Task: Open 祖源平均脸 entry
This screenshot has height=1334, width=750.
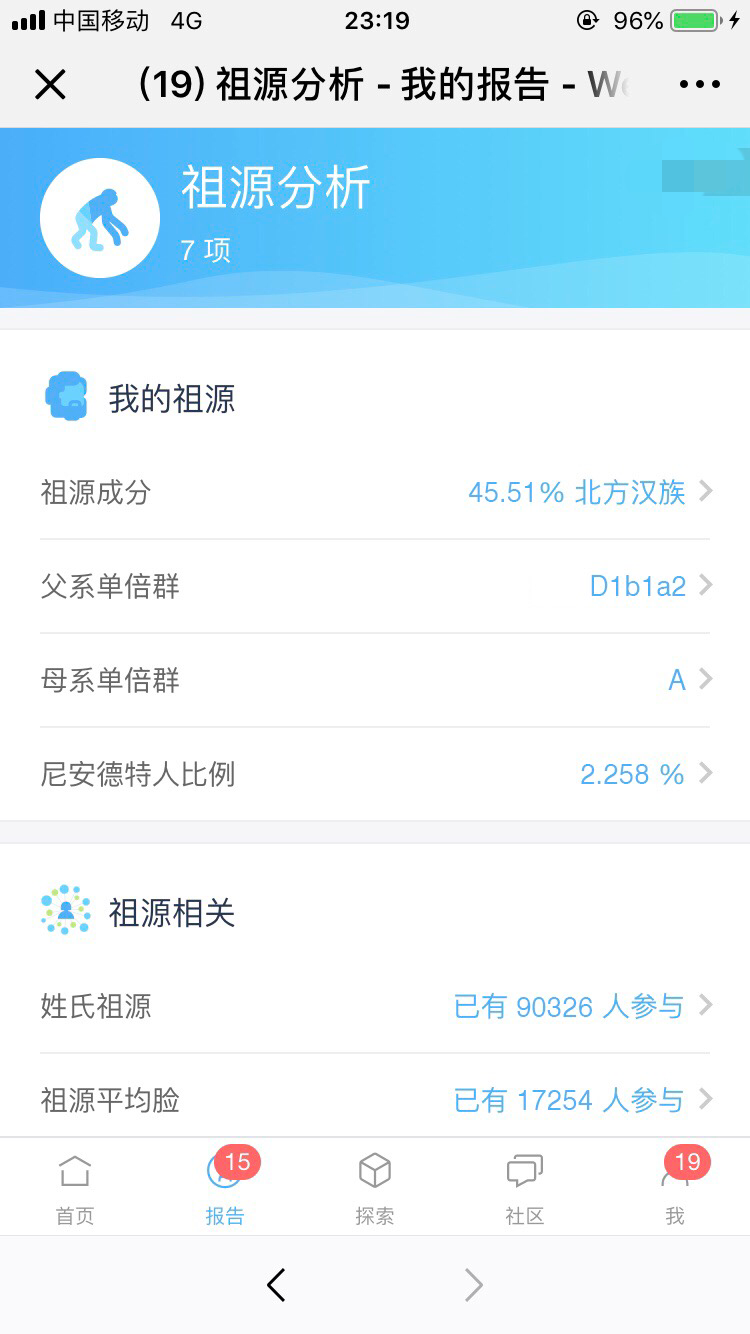Action: (375, 1100)
